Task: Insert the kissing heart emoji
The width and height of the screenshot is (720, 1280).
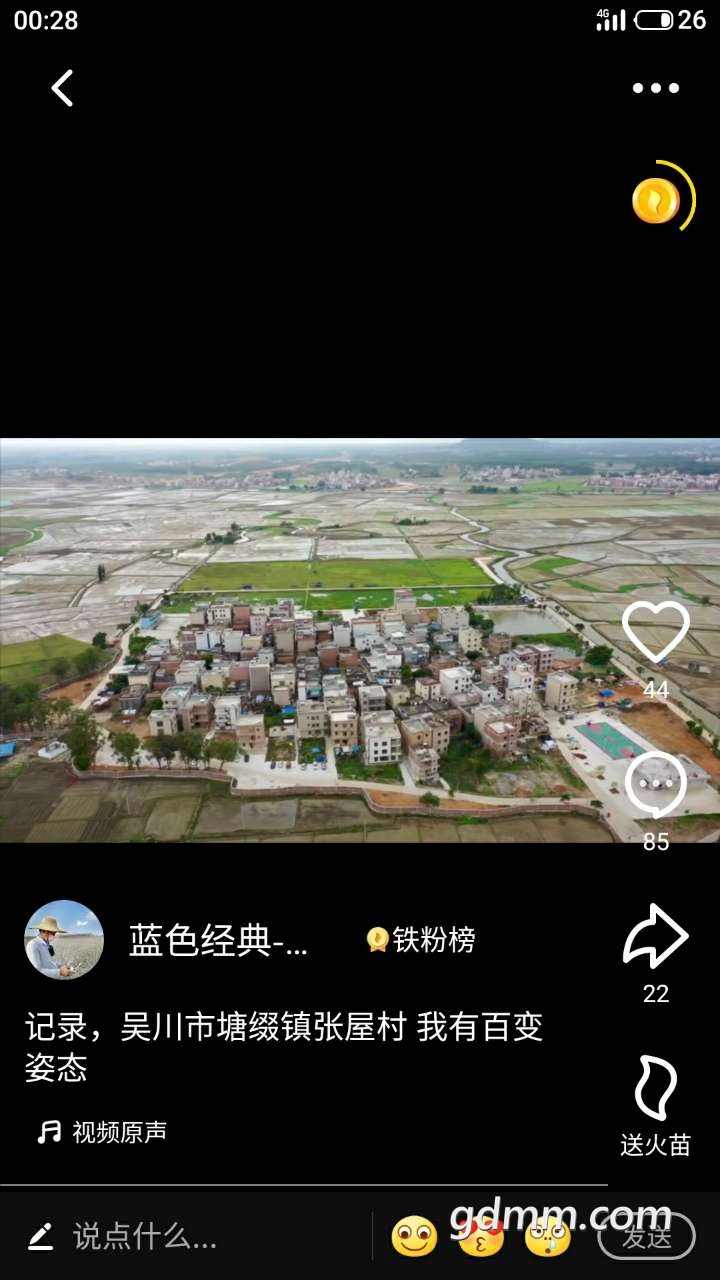Action: [x=481, y=1237]
